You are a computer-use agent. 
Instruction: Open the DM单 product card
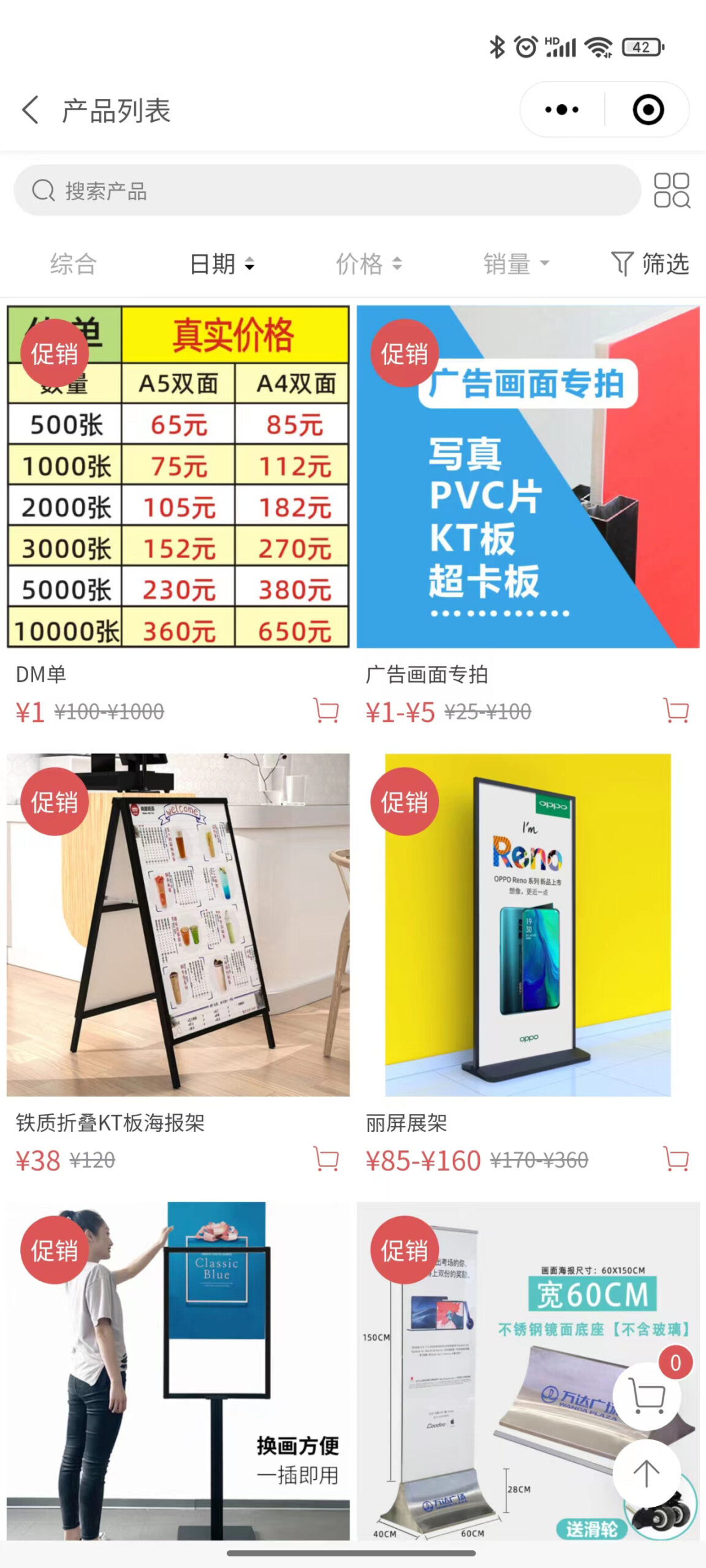[x=178, y=477]
